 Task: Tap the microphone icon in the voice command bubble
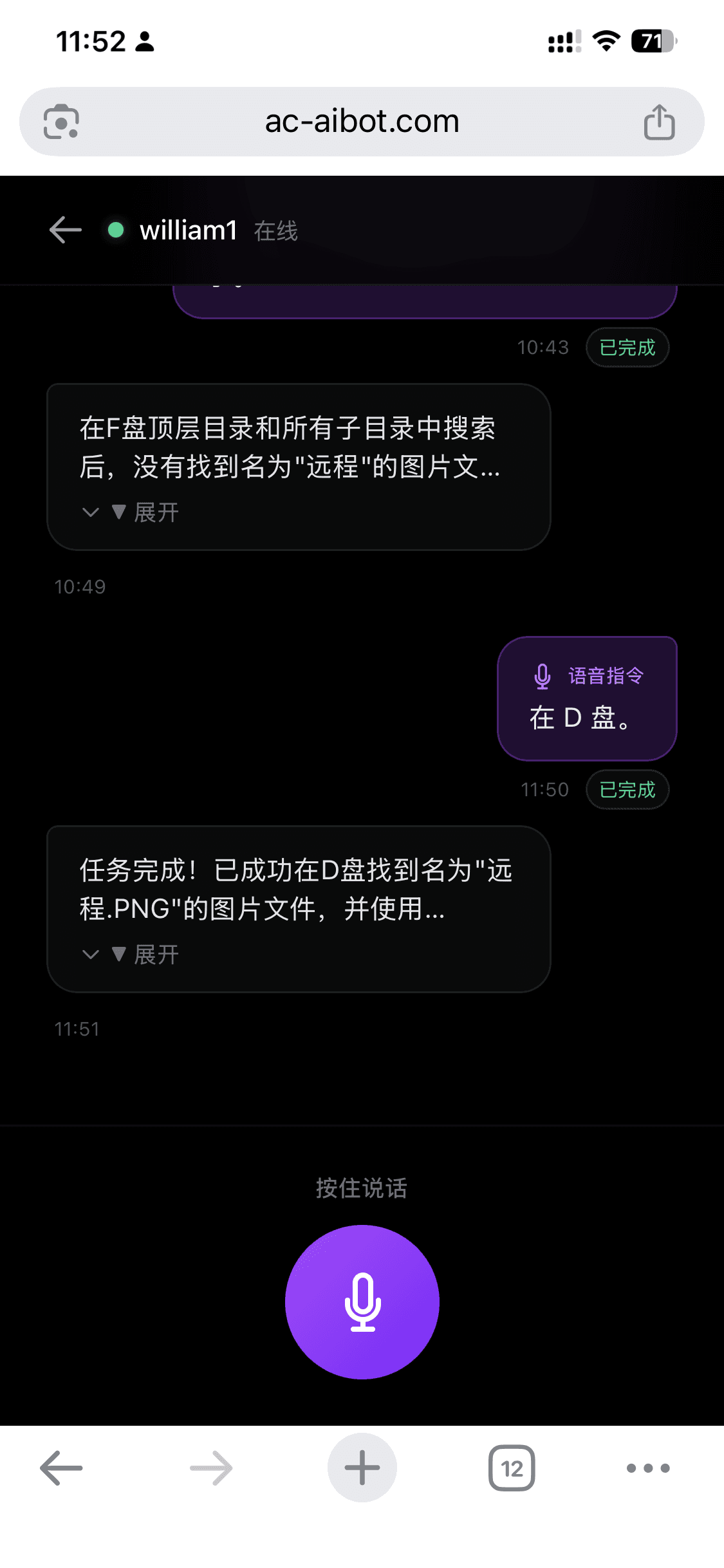pyautogui.click(x=543, y=676)
